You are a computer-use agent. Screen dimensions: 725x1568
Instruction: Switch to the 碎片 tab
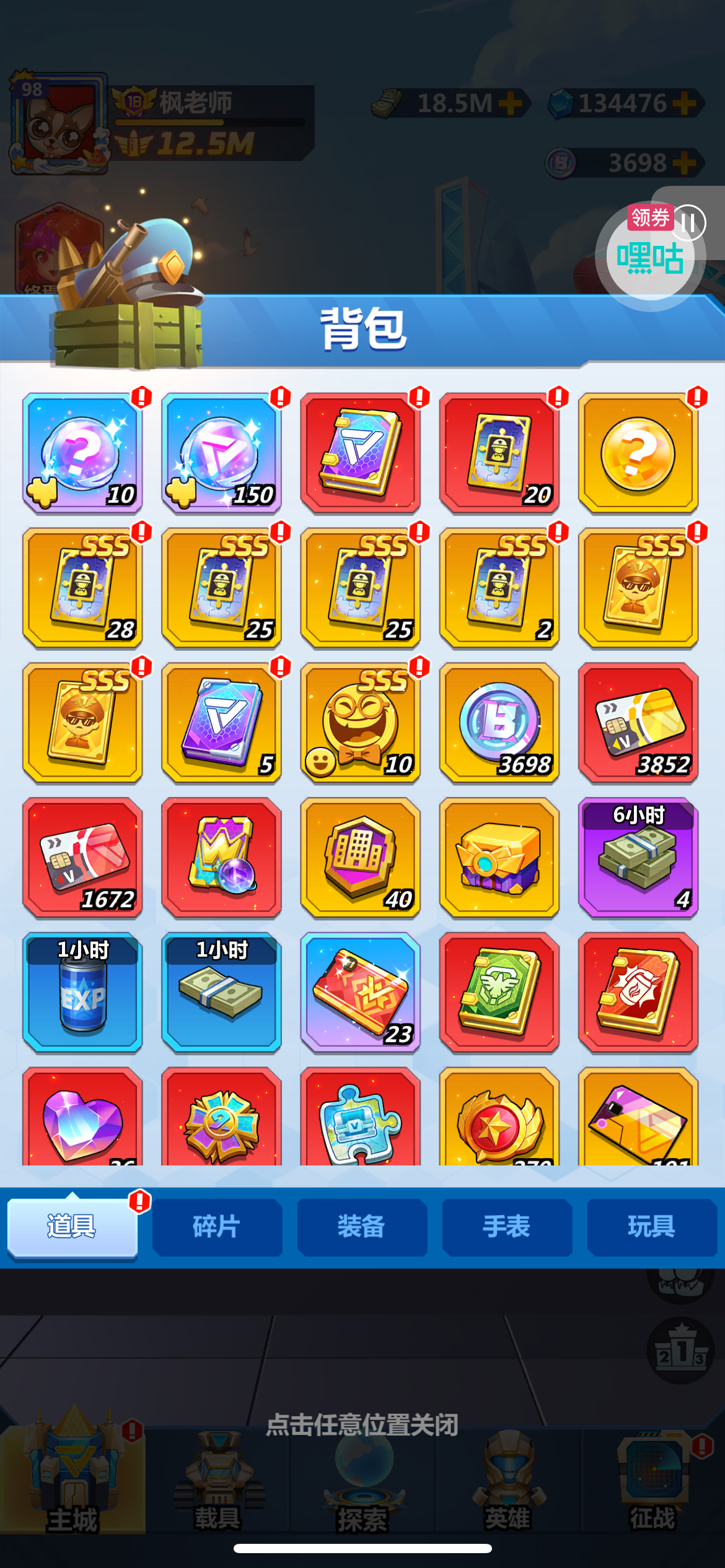(217, 1227)
